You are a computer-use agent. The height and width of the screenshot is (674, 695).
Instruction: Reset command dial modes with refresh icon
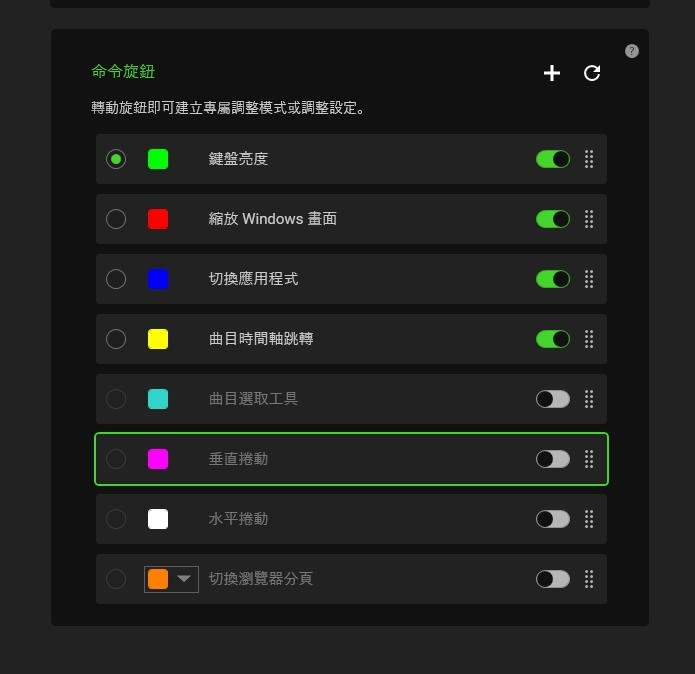click(x=592, y=73)
